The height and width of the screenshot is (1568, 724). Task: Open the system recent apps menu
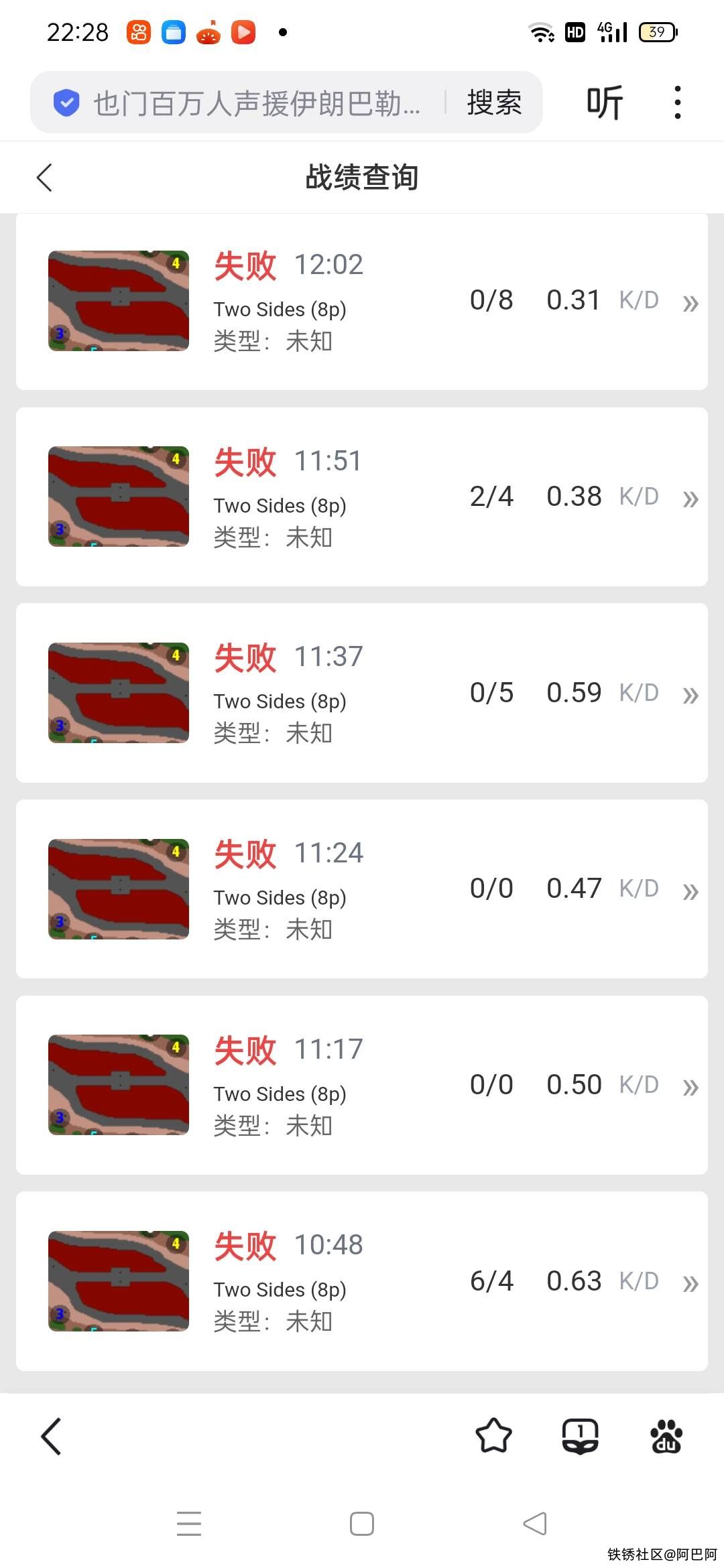[x=189, y=1524]
